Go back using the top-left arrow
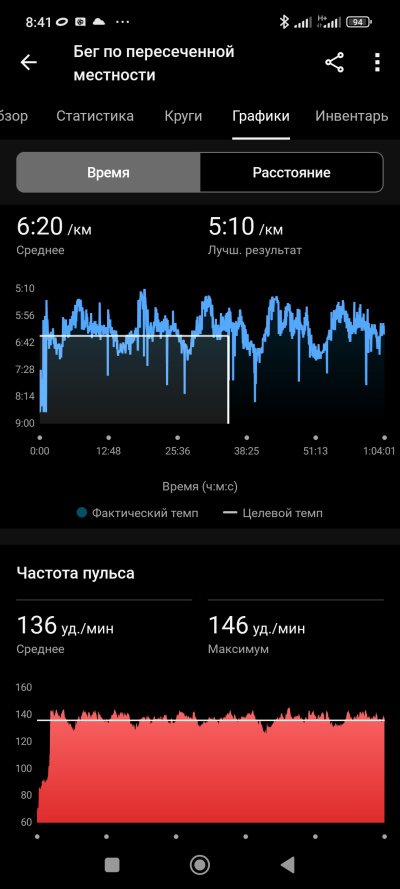Image resolution: width=400 pixels, height=889 pixels. point(29,63)
